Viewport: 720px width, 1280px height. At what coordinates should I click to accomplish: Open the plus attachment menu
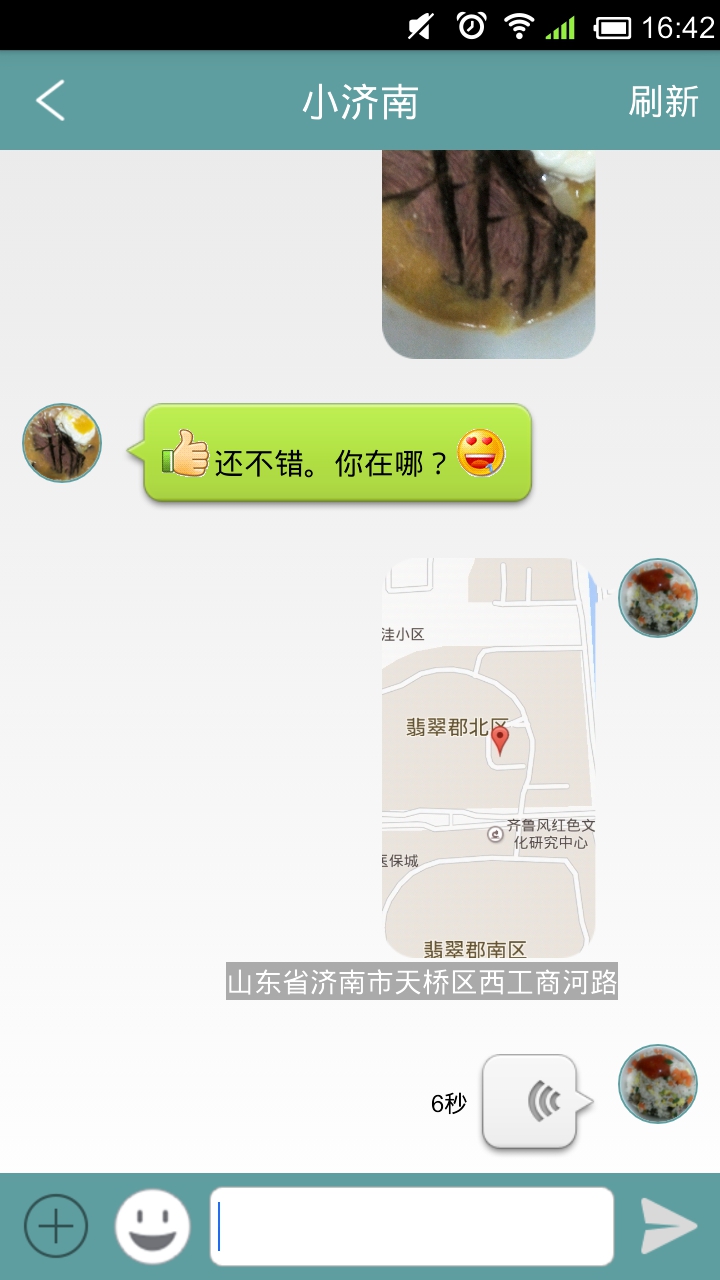pyautogui.click(x=56, y=1225)
